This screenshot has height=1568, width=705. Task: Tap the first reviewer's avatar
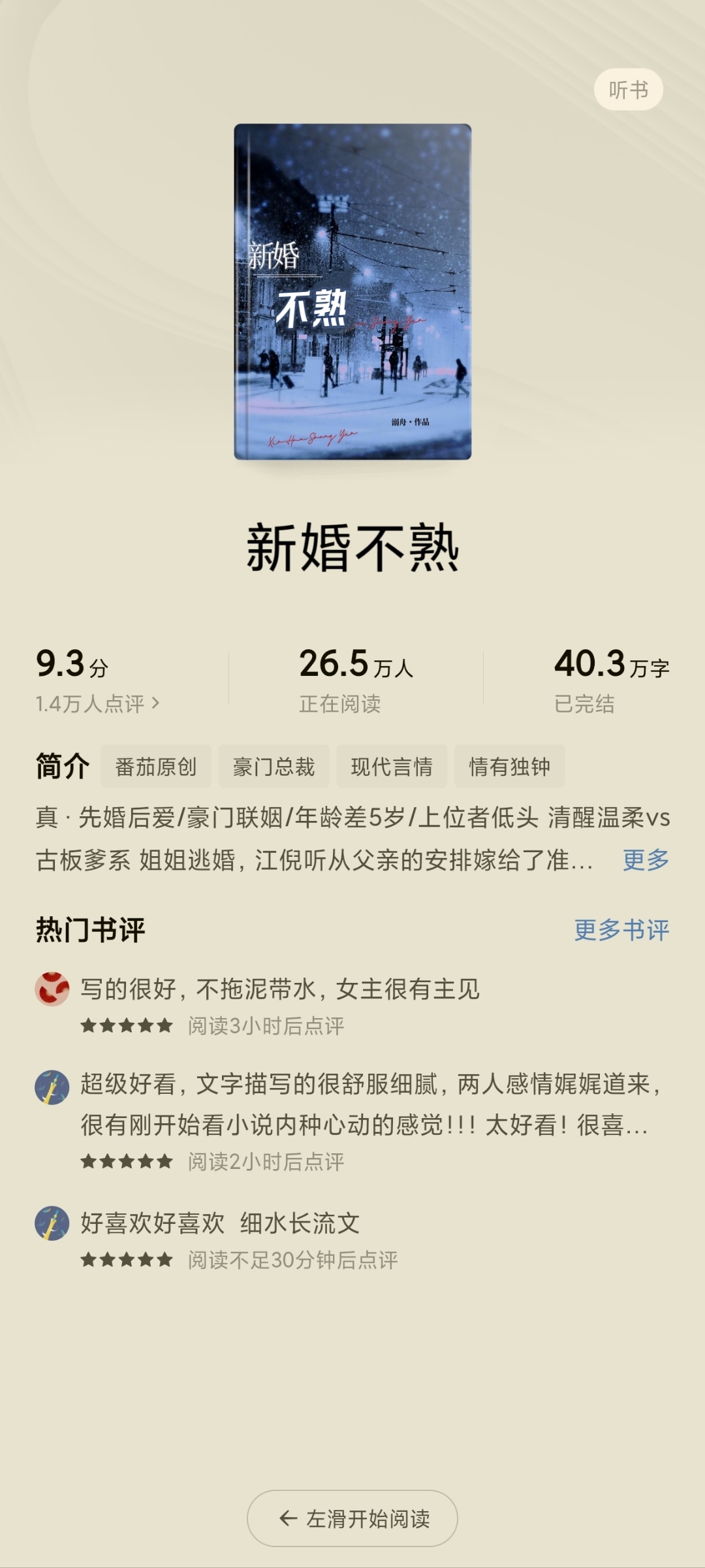tap(52, 990)
